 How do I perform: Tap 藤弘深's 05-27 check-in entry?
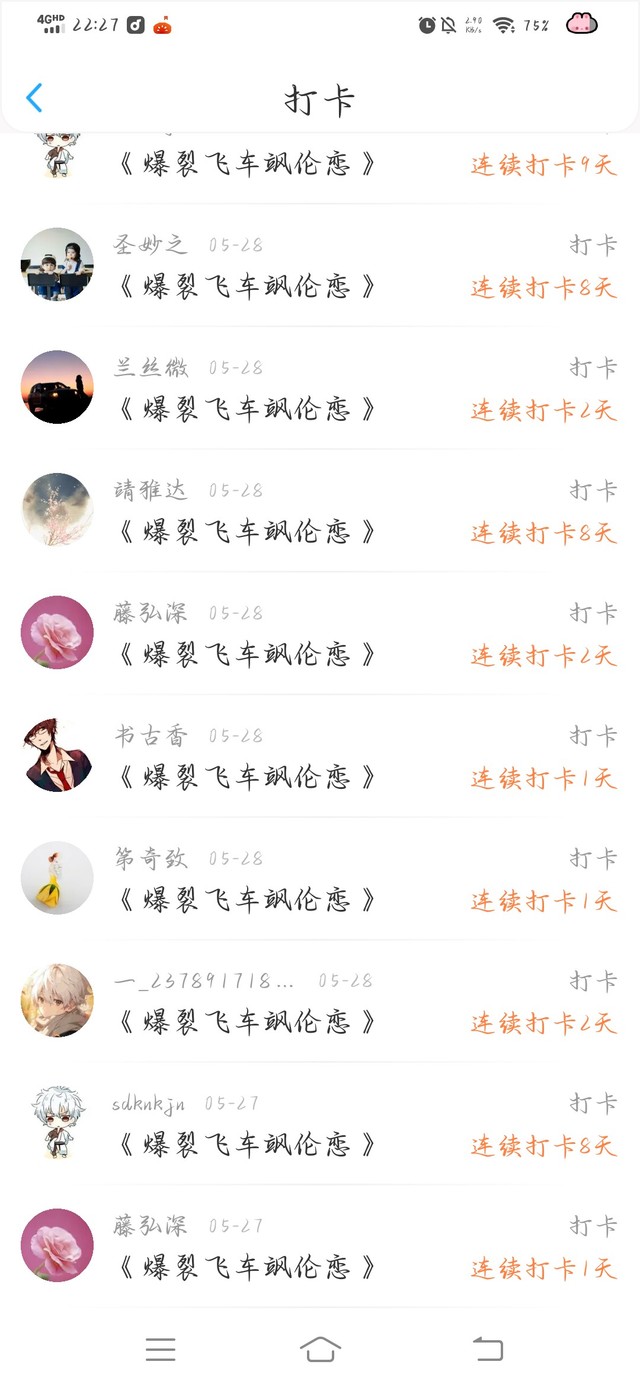[320, 1245]
